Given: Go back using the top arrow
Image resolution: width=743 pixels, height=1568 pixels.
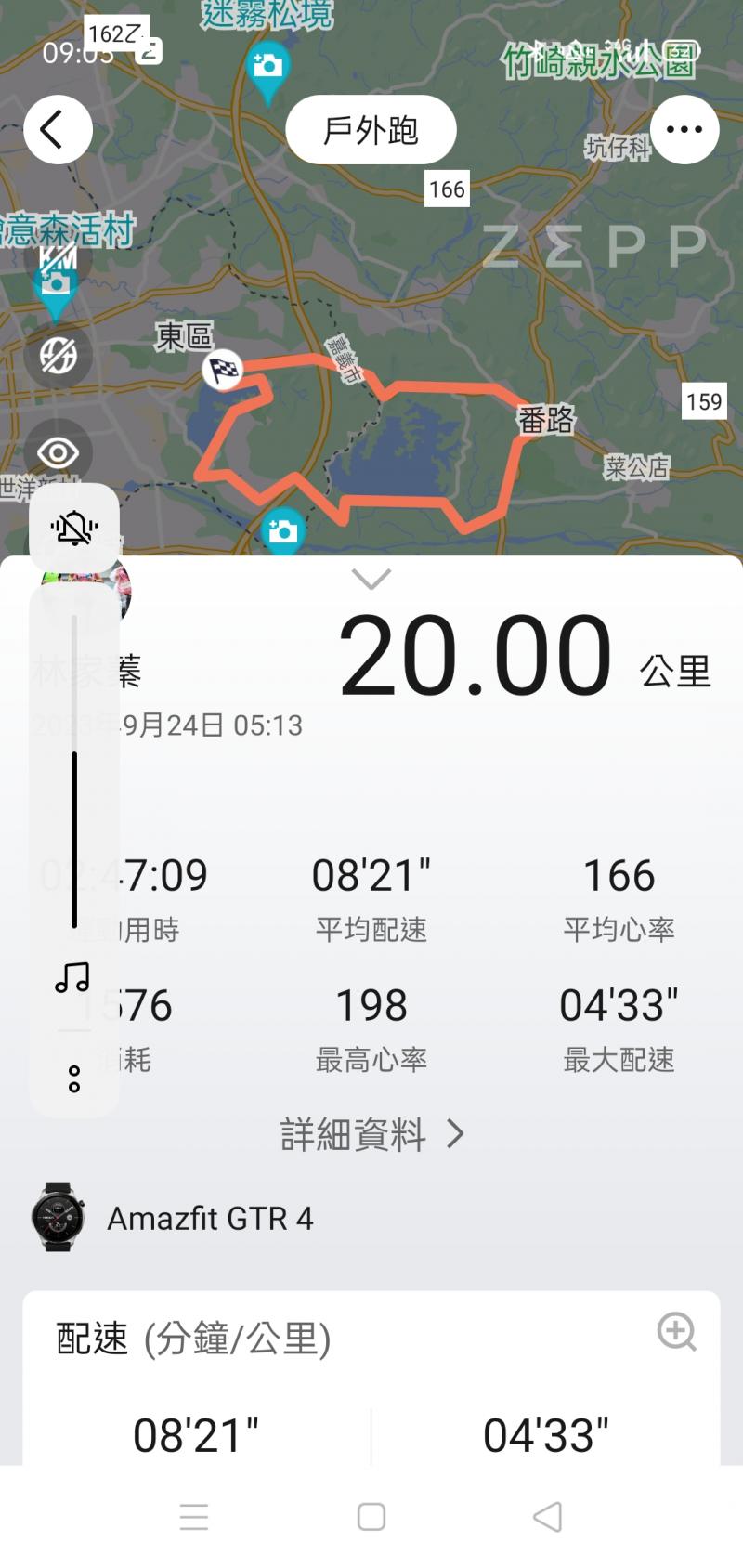Looking at the screenshot, I should point(57,129).
